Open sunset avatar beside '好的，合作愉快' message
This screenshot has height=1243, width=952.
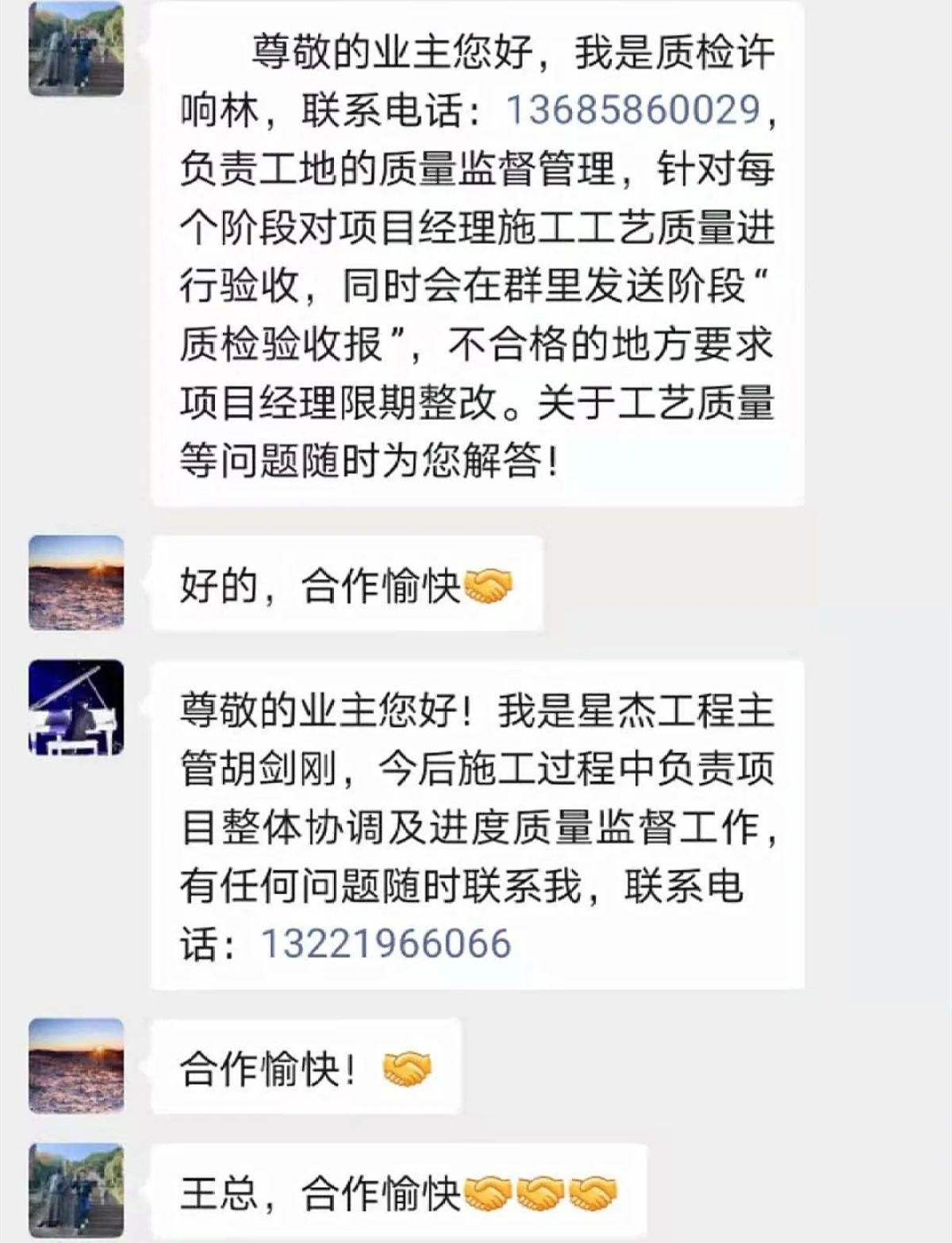(x=76, y=583)
